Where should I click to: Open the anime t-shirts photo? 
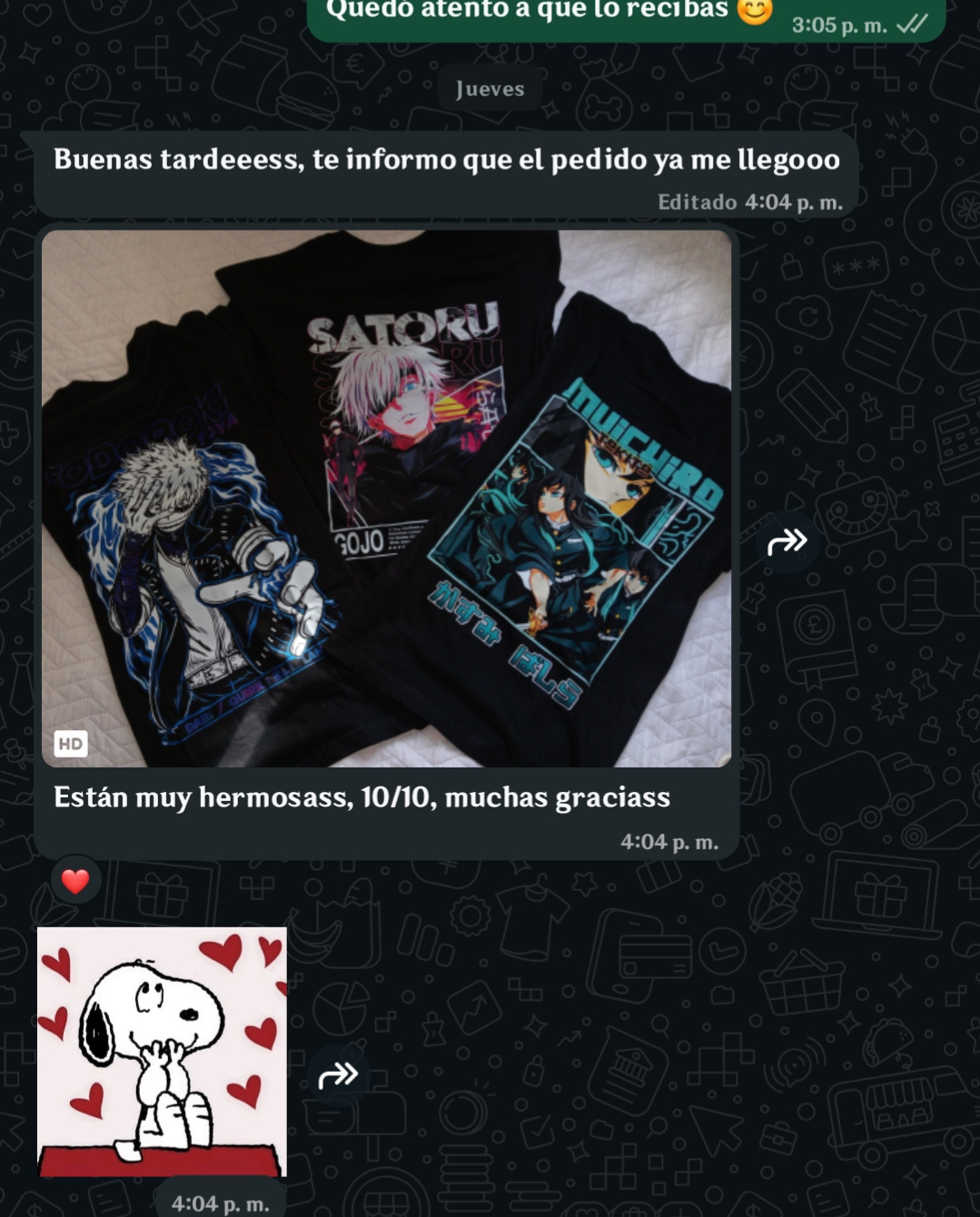(x=386, y=498)
